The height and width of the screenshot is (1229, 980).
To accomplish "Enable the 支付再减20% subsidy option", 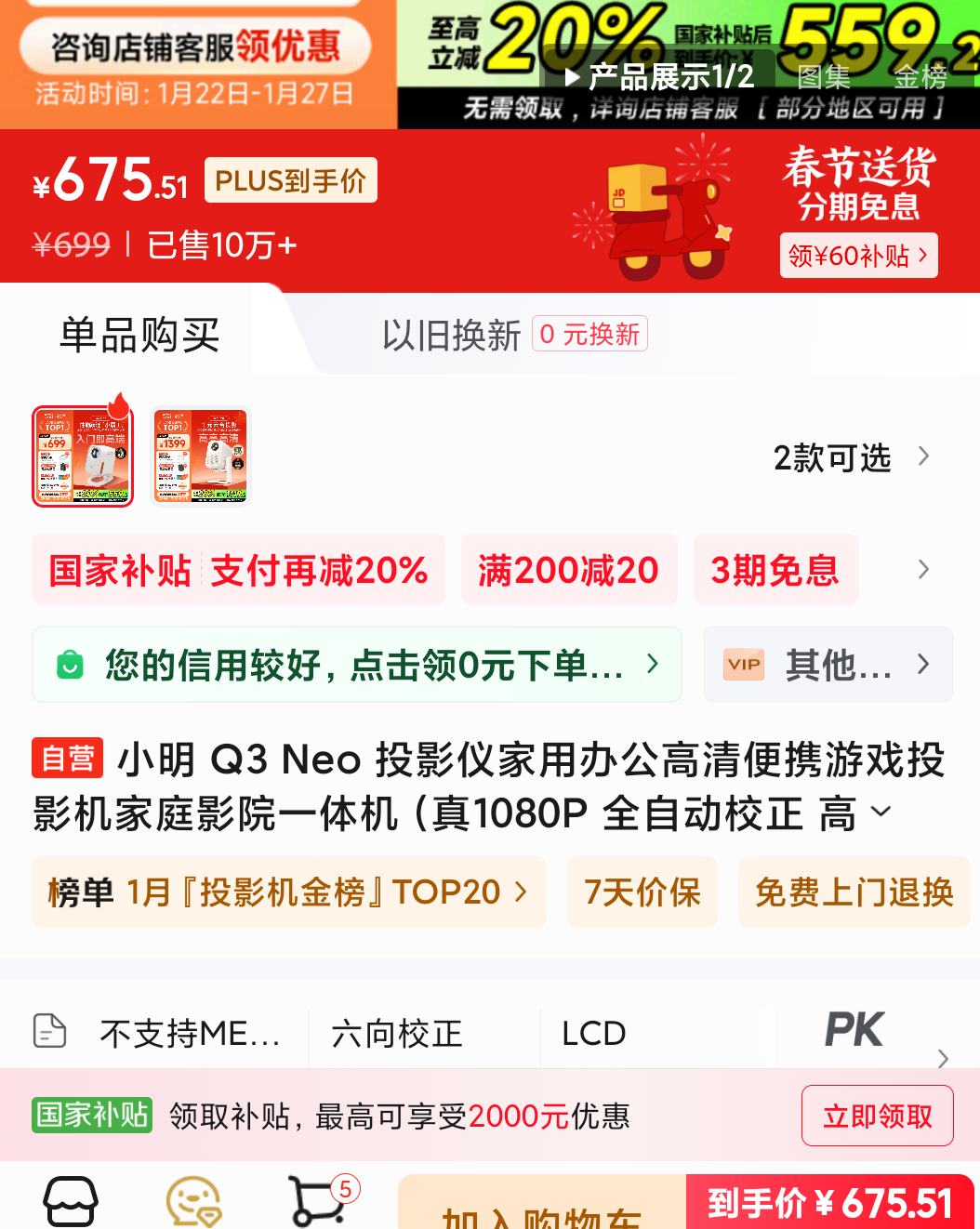I will click(x=321, y=570).
